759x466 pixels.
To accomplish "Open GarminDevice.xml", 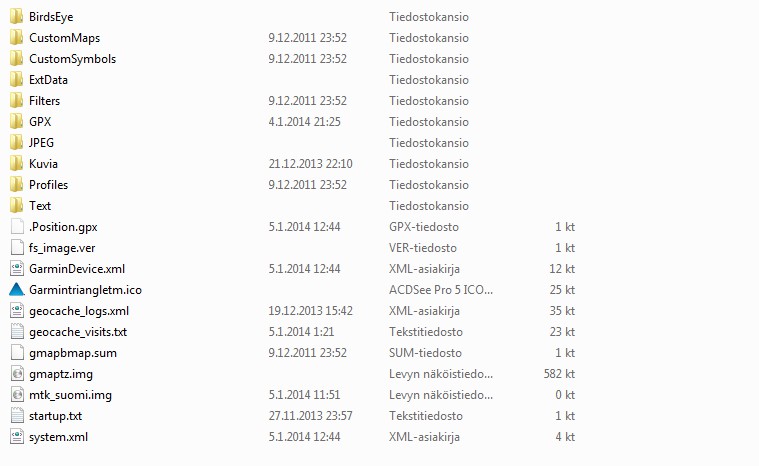I will tap(76, 269).
